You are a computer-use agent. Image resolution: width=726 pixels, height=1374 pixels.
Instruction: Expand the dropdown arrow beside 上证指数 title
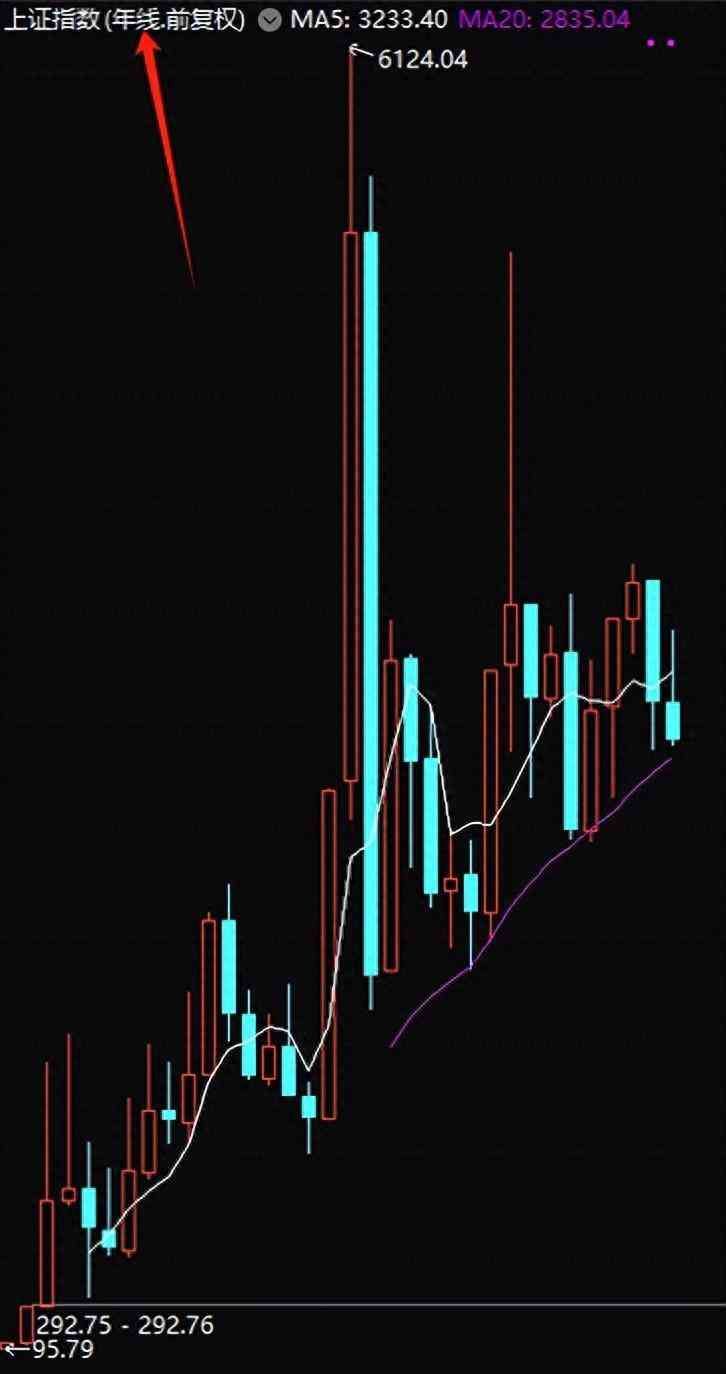(269, 20)
